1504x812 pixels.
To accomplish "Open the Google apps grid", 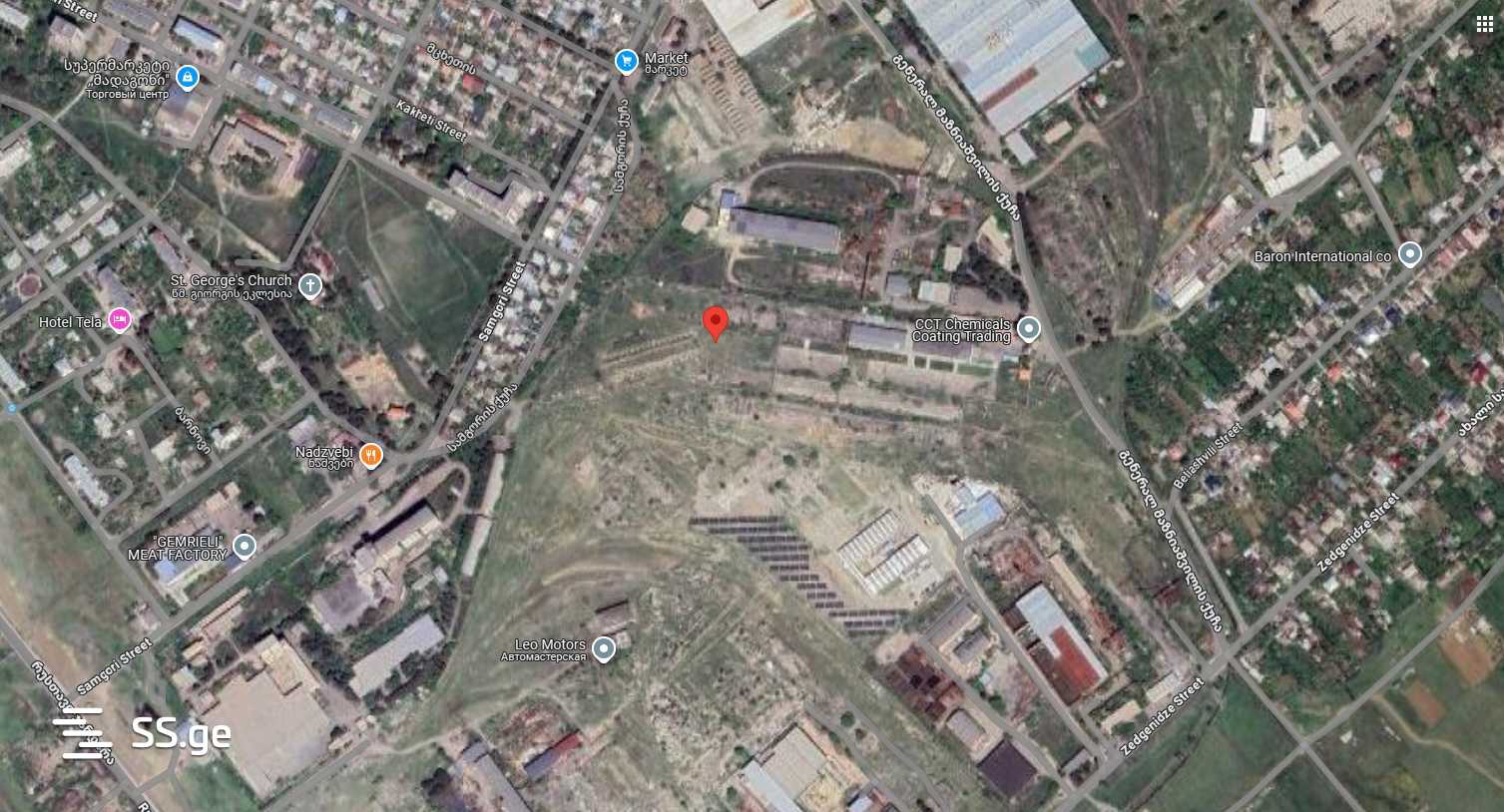I will click(1484, 25).
